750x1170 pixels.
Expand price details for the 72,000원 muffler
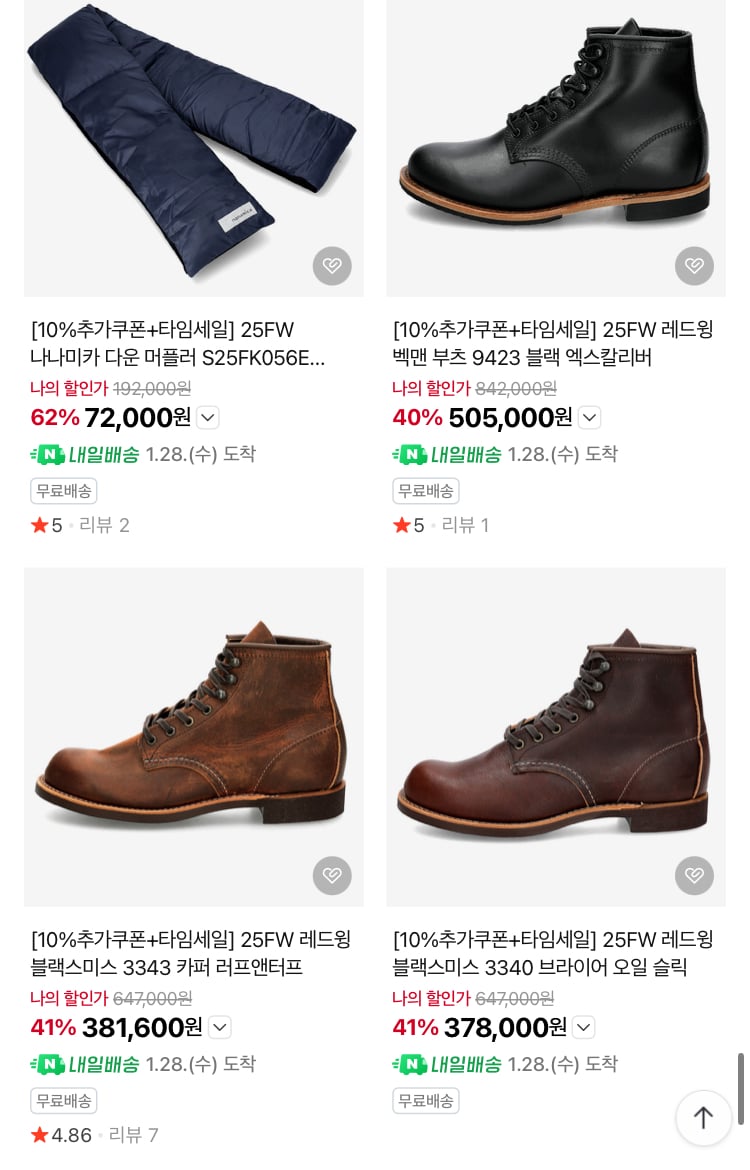(208, 418)
